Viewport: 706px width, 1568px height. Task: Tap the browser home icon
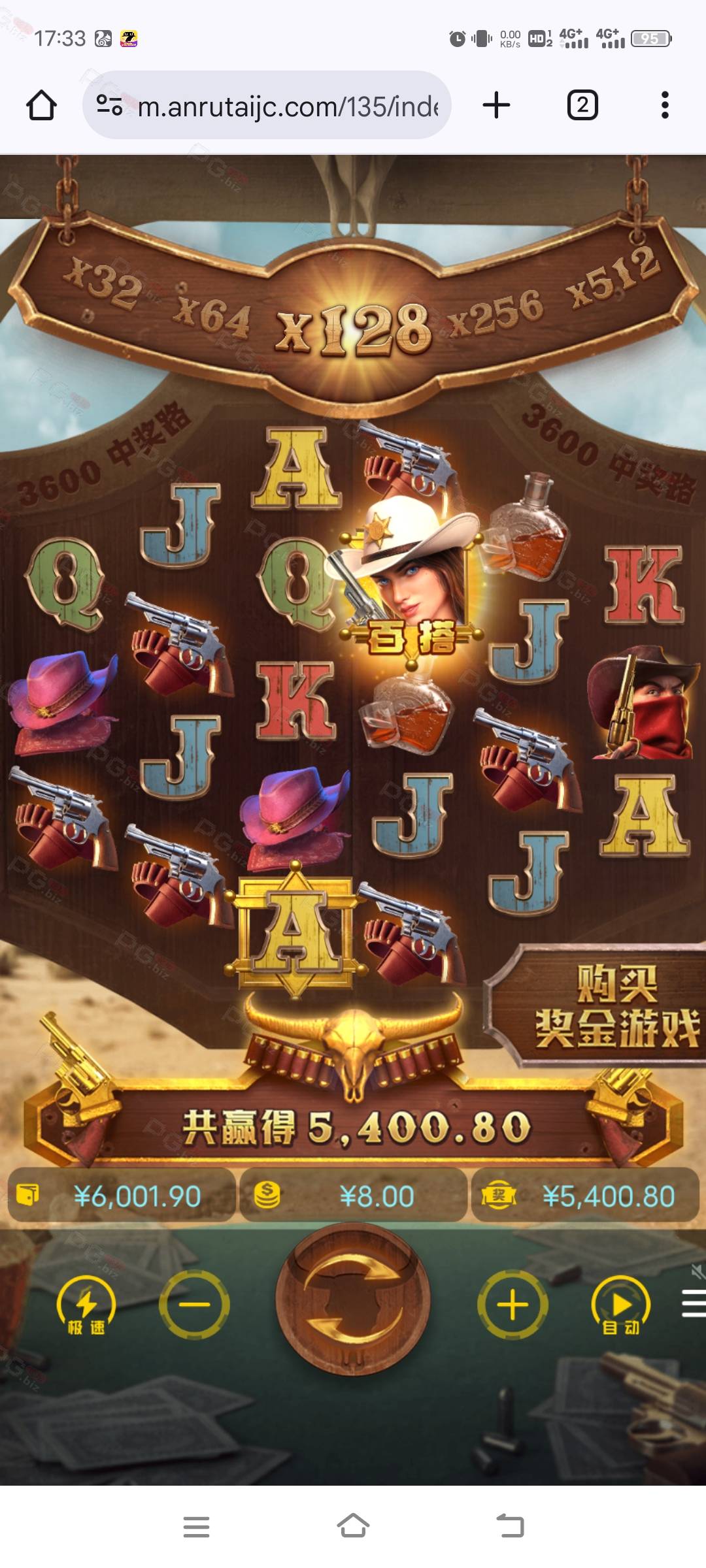(41, 105)
